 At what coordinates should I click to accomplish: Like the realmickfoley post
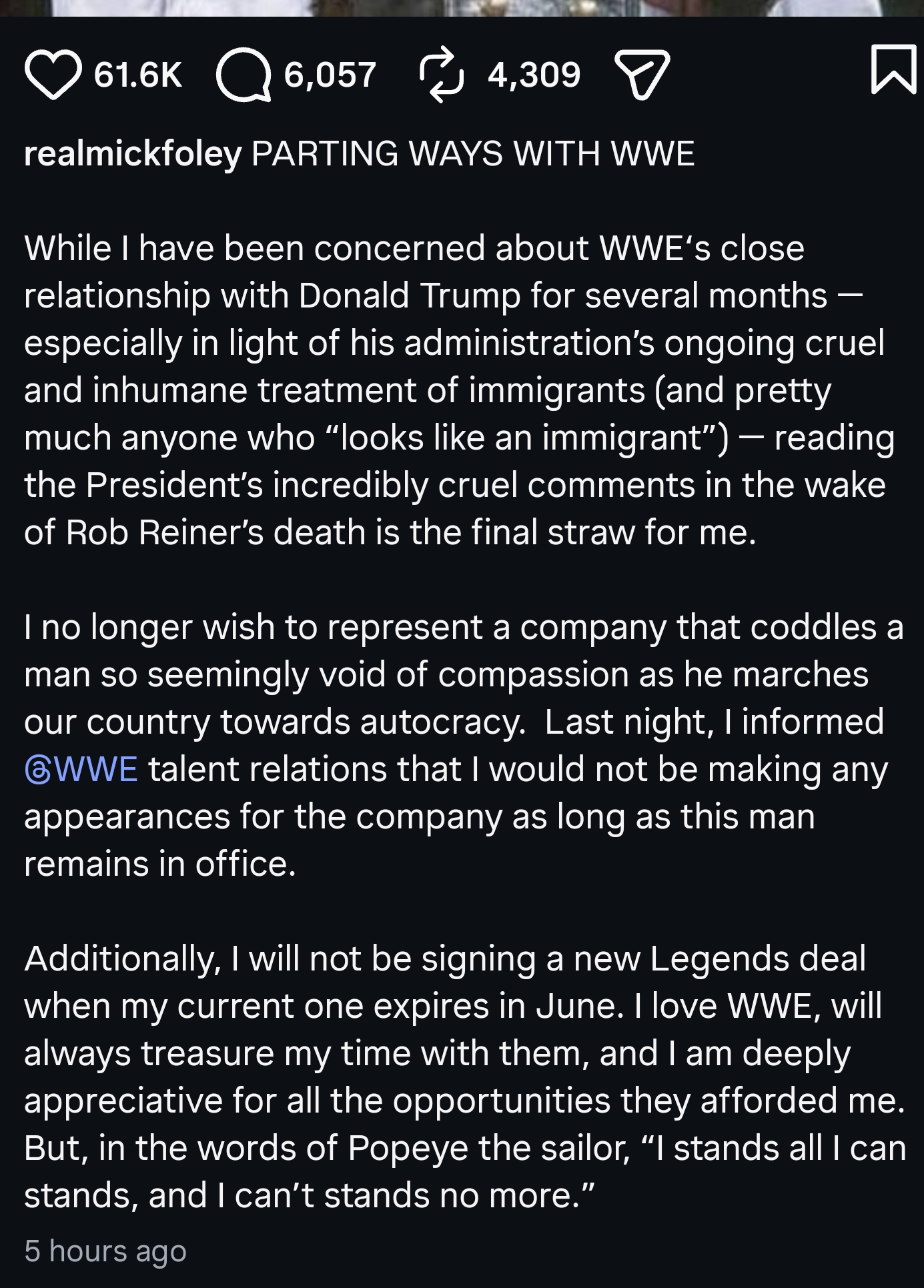click(x=53, y=75)
